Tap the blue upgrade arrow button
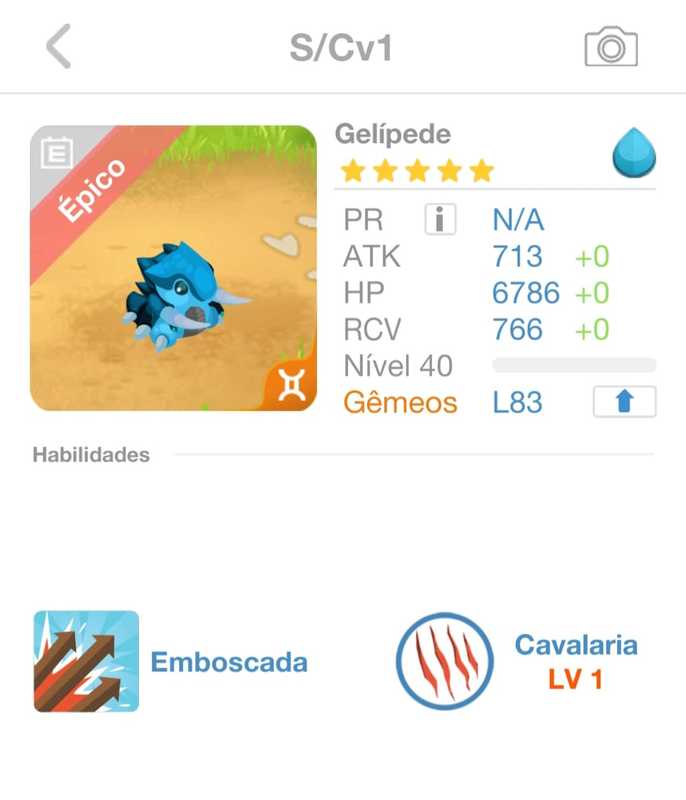This screenshot has height=800, width=686. 624,402
